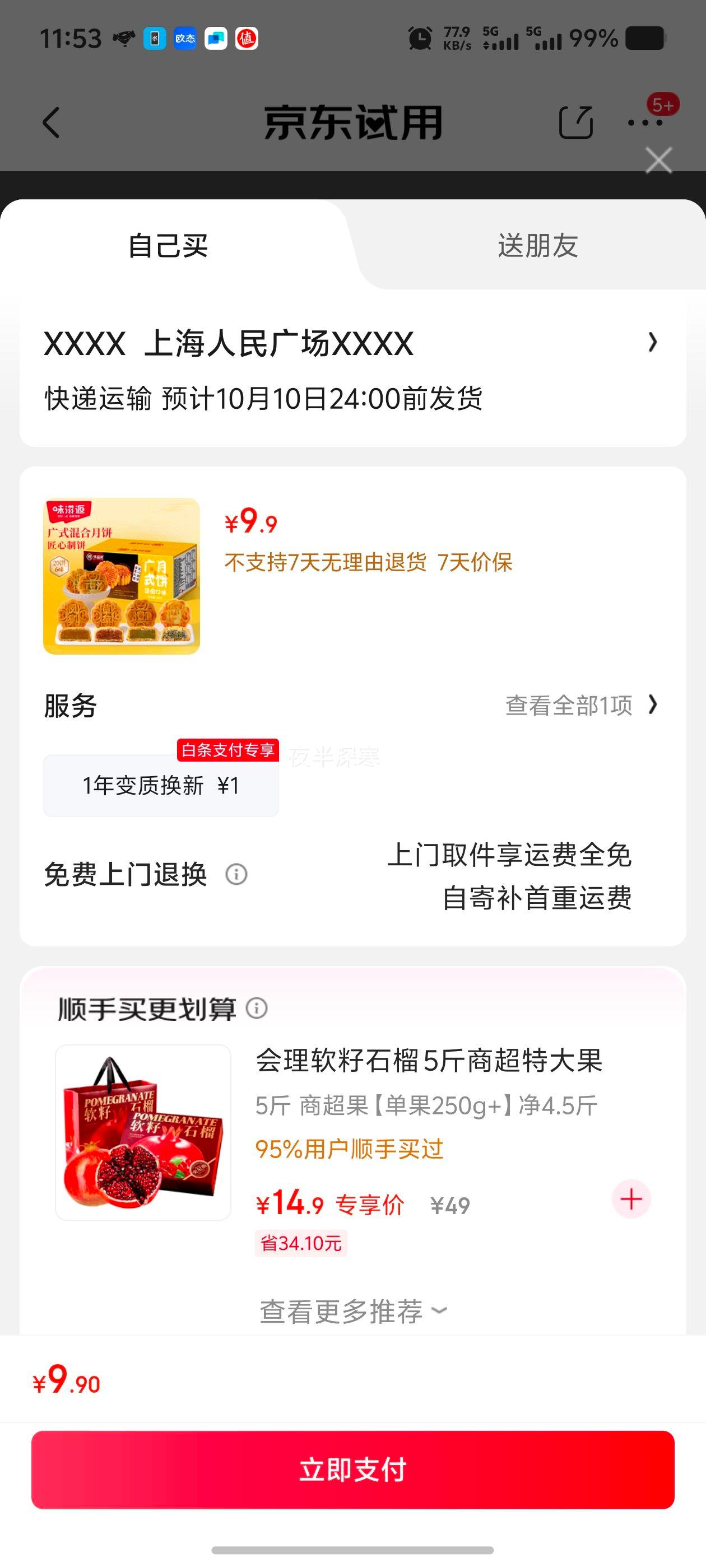Viewport: 706px width, 1568px height.
Task: Expand 查看更多推荐 recommendations
Action: 352,1310
